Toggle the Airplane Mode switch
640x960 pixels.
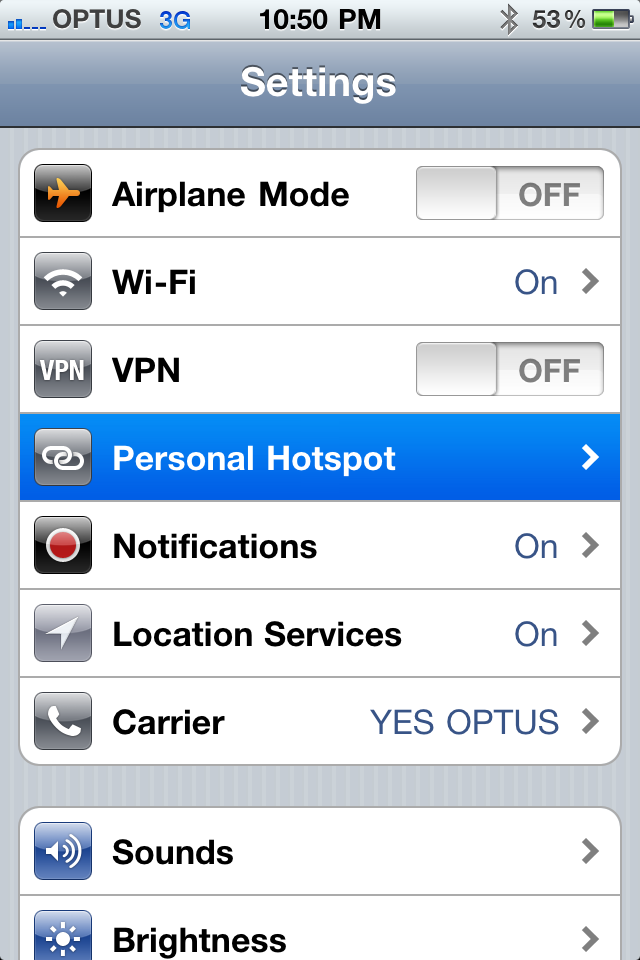point(509,194)
